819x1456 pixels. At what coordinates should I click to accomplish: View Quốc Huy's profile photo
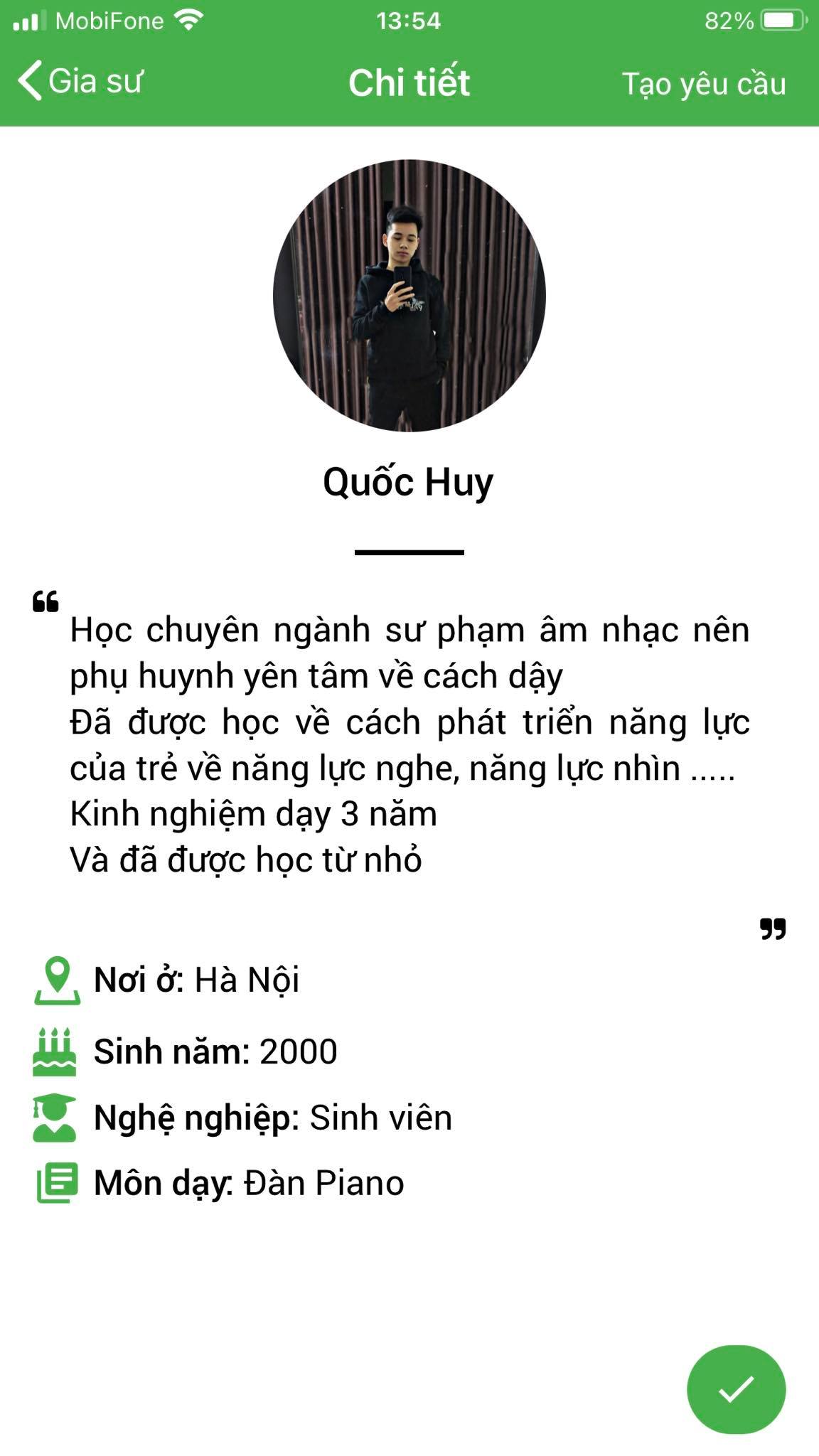(x=409, y=296)
